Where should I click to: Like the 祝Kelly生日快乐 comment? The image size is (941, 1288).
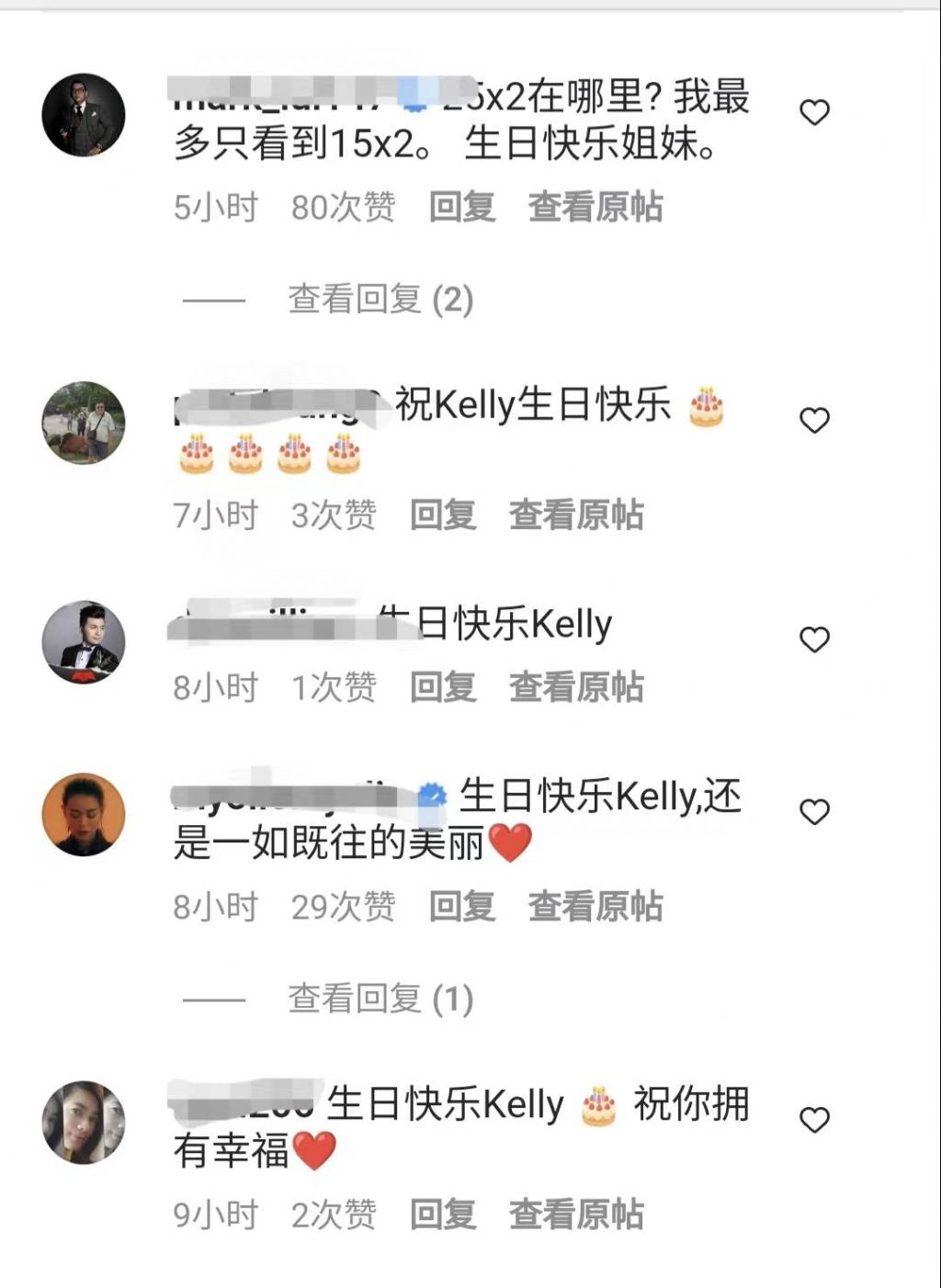814,421
